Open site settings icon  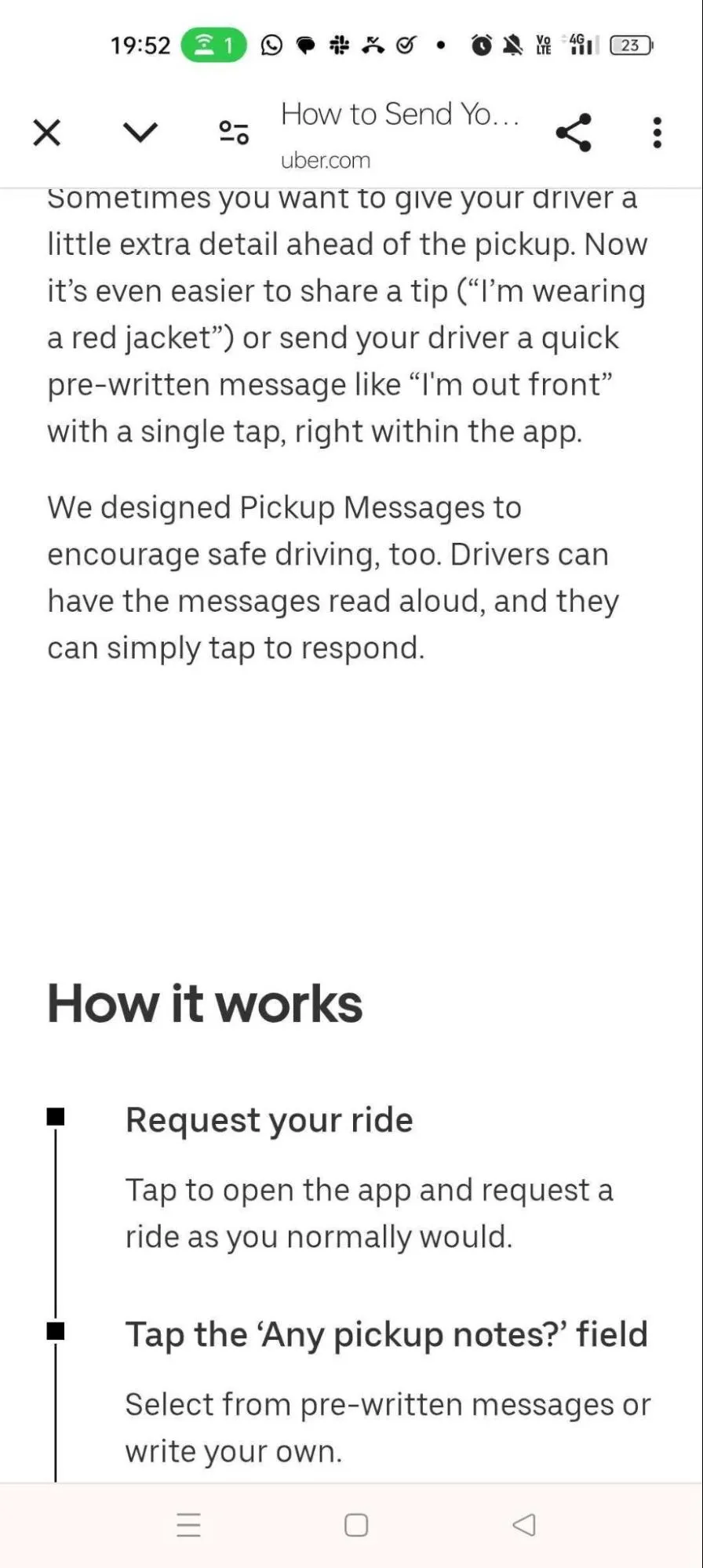(234, 133)
